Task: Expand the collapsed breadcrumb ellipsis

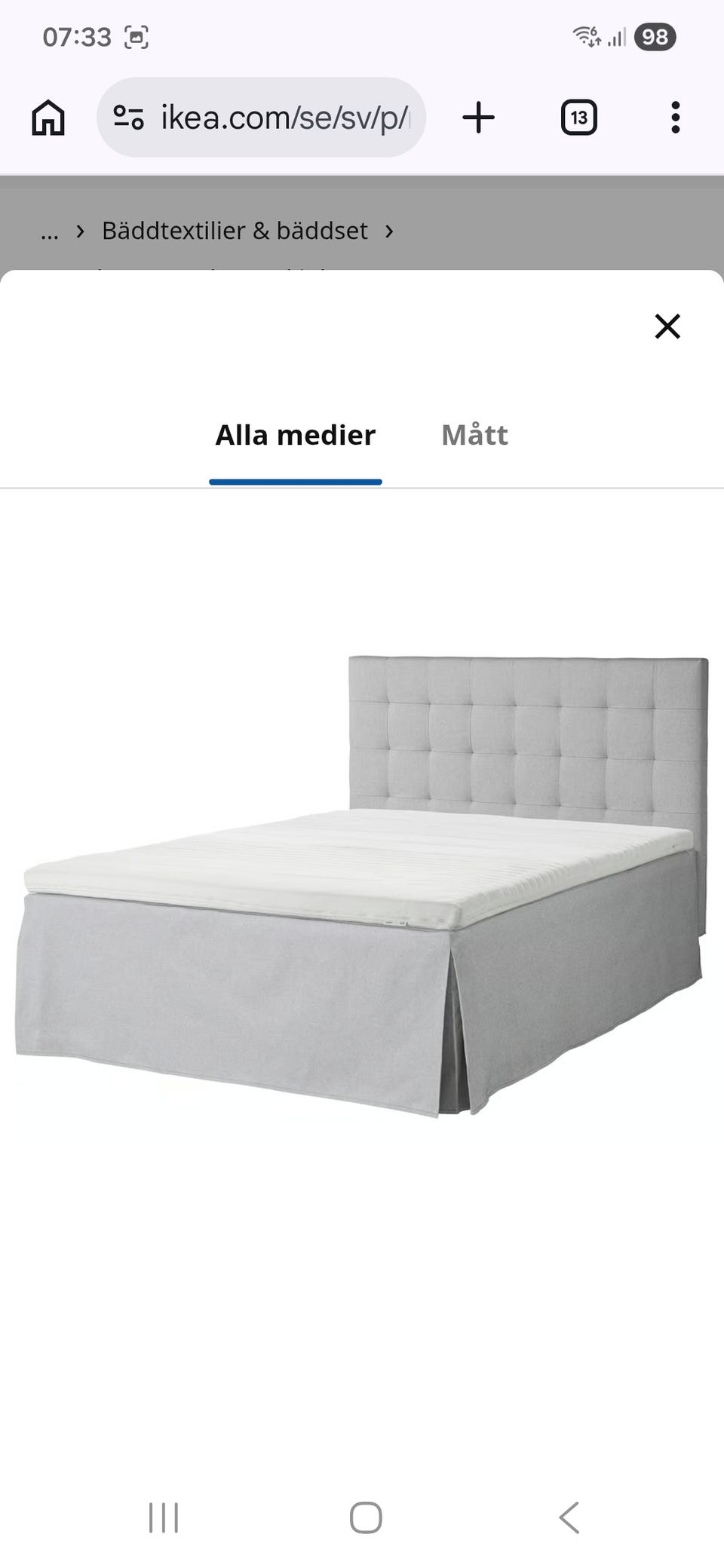Action: click(50, 231)
